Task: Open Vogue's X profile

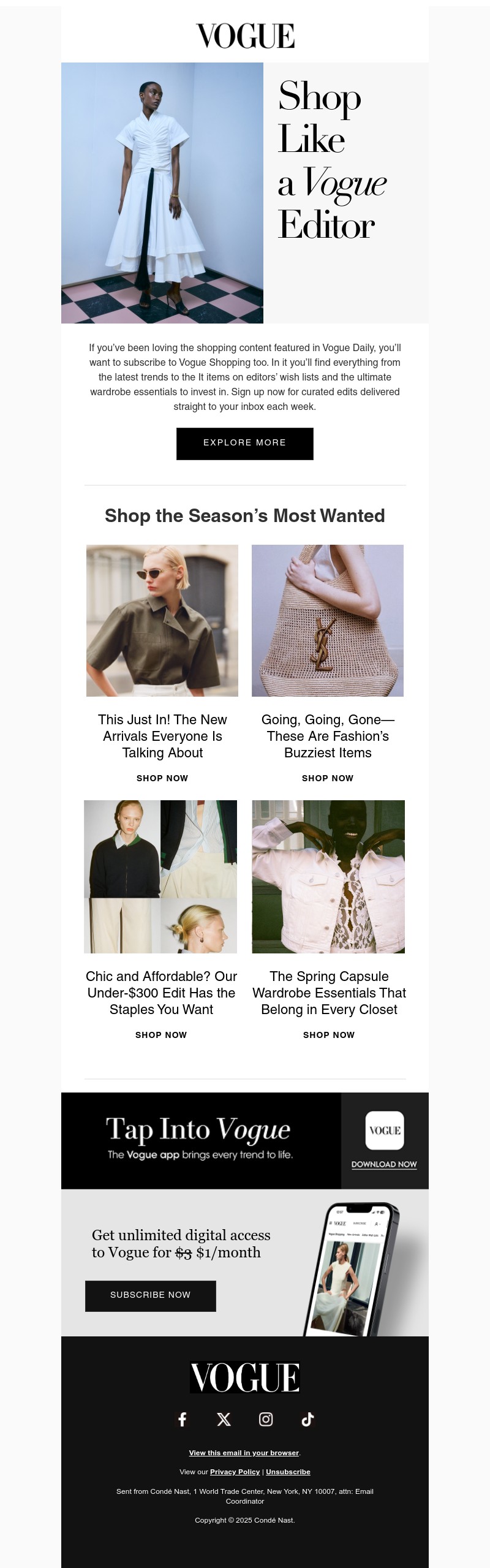Action: coord(224,1419)
